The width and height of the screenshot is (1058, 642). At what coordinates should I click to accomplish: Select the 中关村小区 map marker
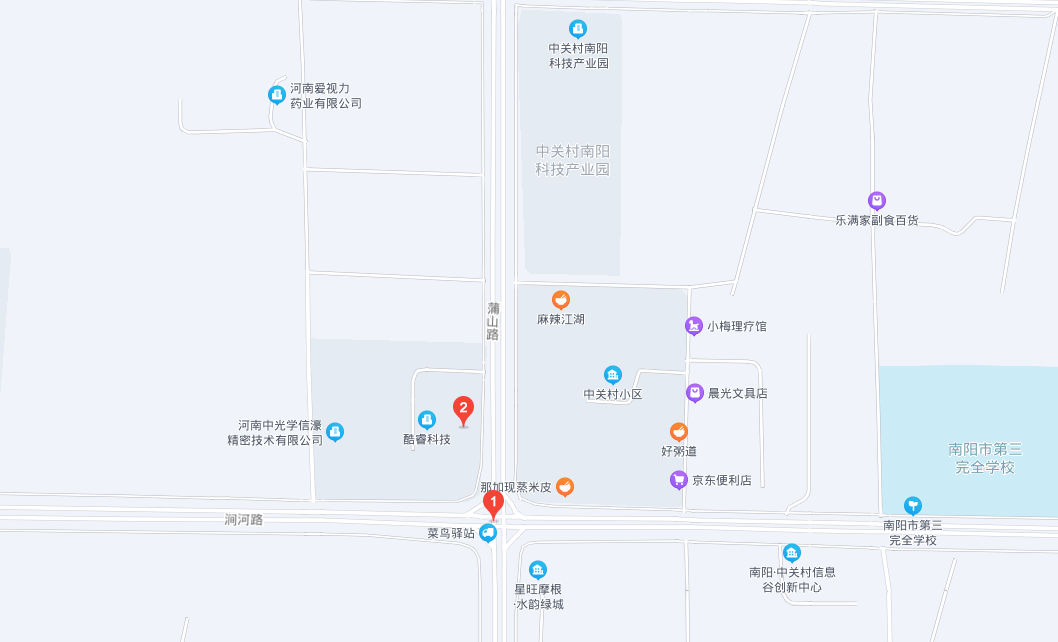pos(613,375)
